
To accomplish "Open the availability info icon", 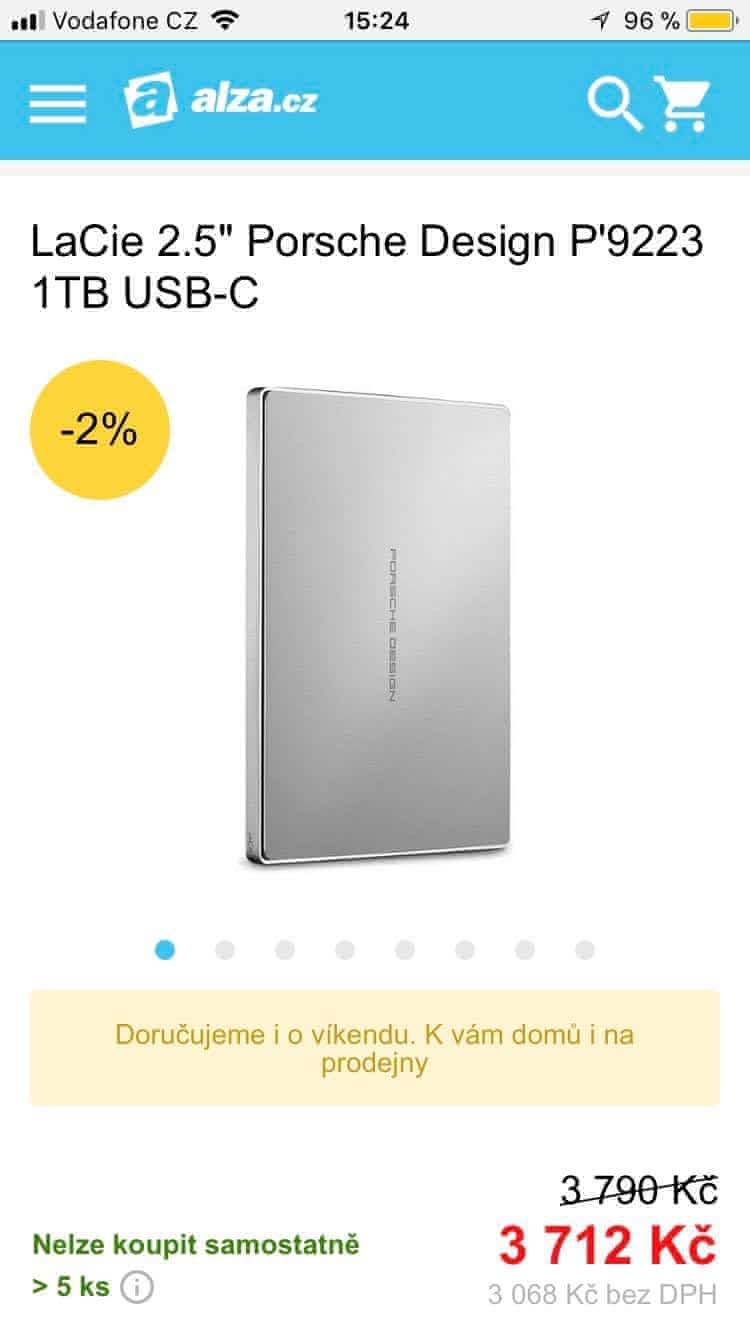I will [x=137, y=1287].
